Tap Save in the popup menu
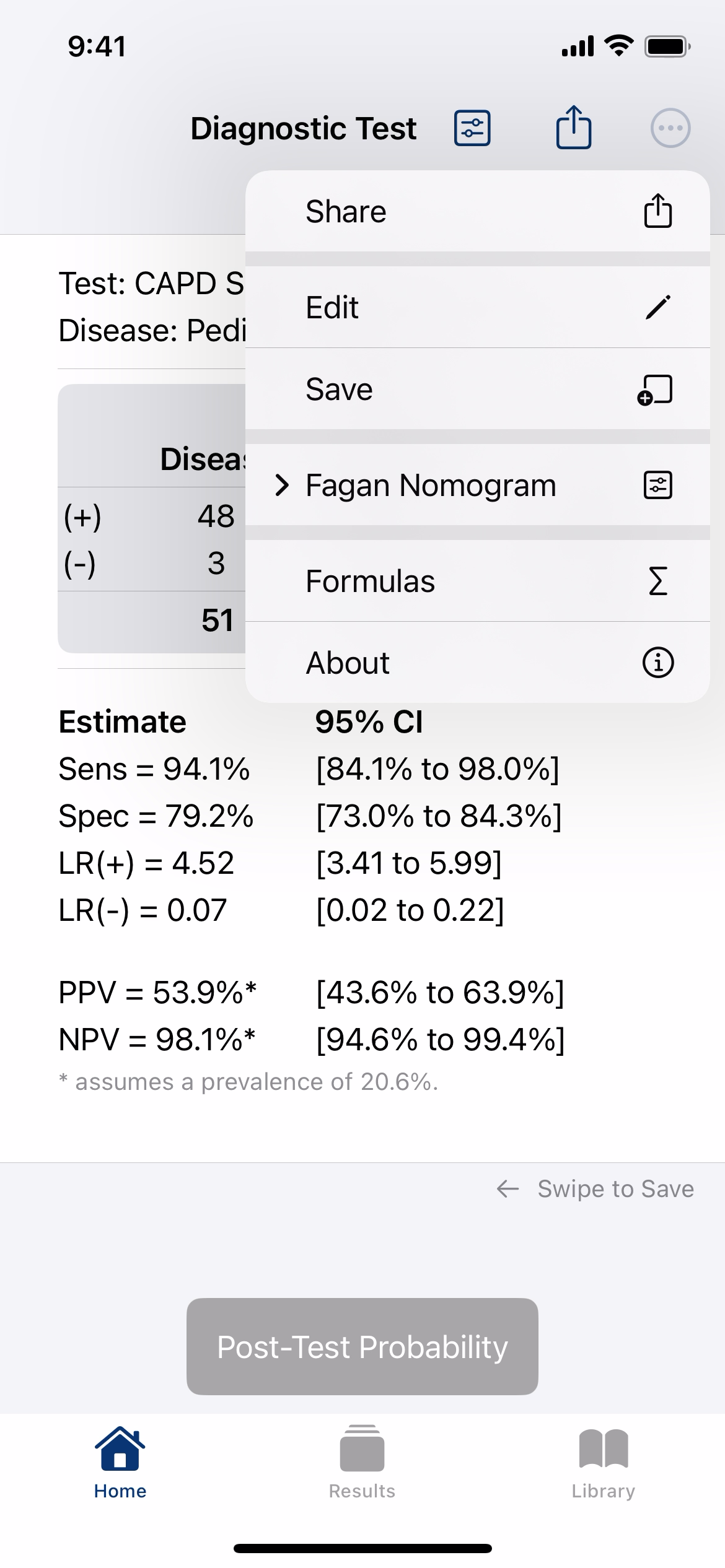 click(x=477, y=389)
